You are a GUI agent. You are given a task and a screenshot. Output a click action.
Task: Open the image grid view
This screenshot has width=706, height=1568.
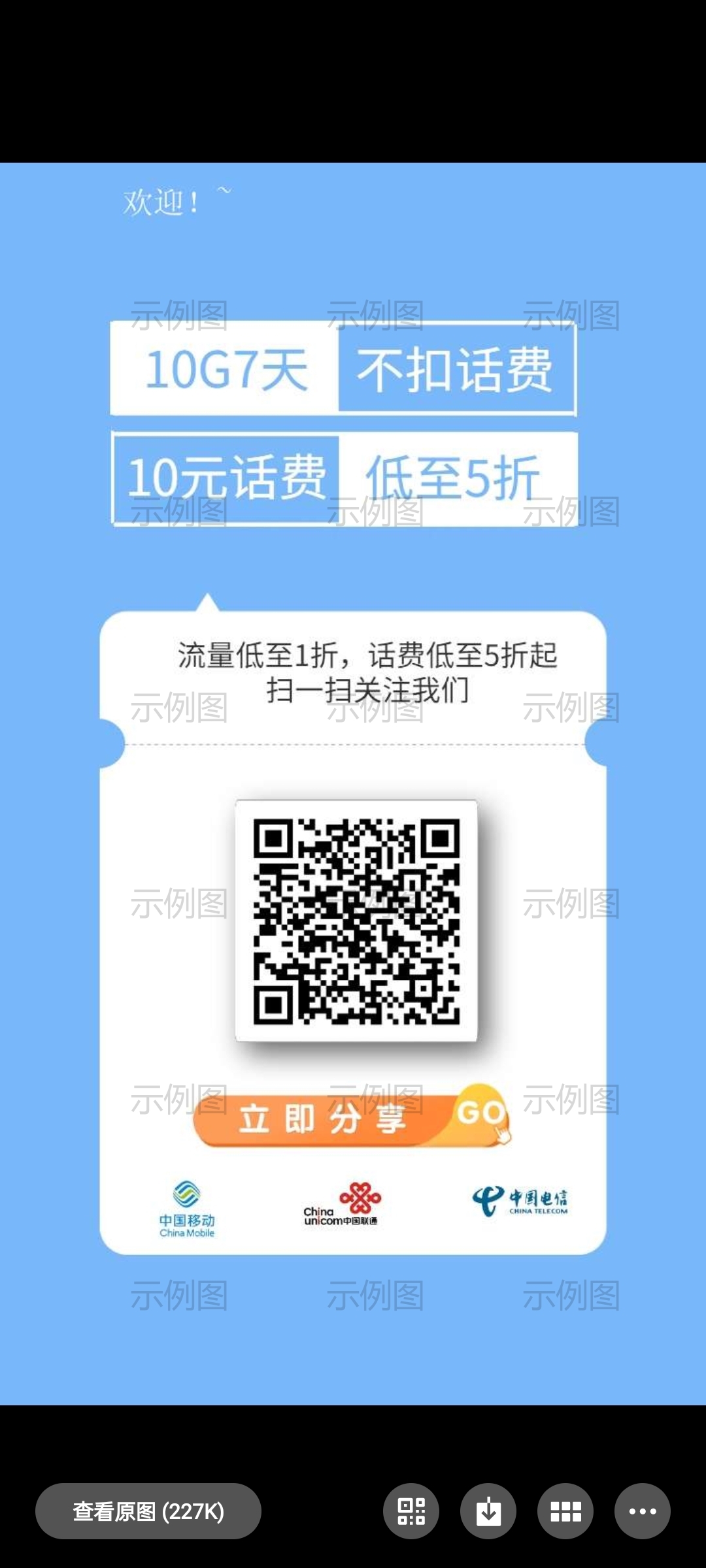click(x=565, y=1511)
